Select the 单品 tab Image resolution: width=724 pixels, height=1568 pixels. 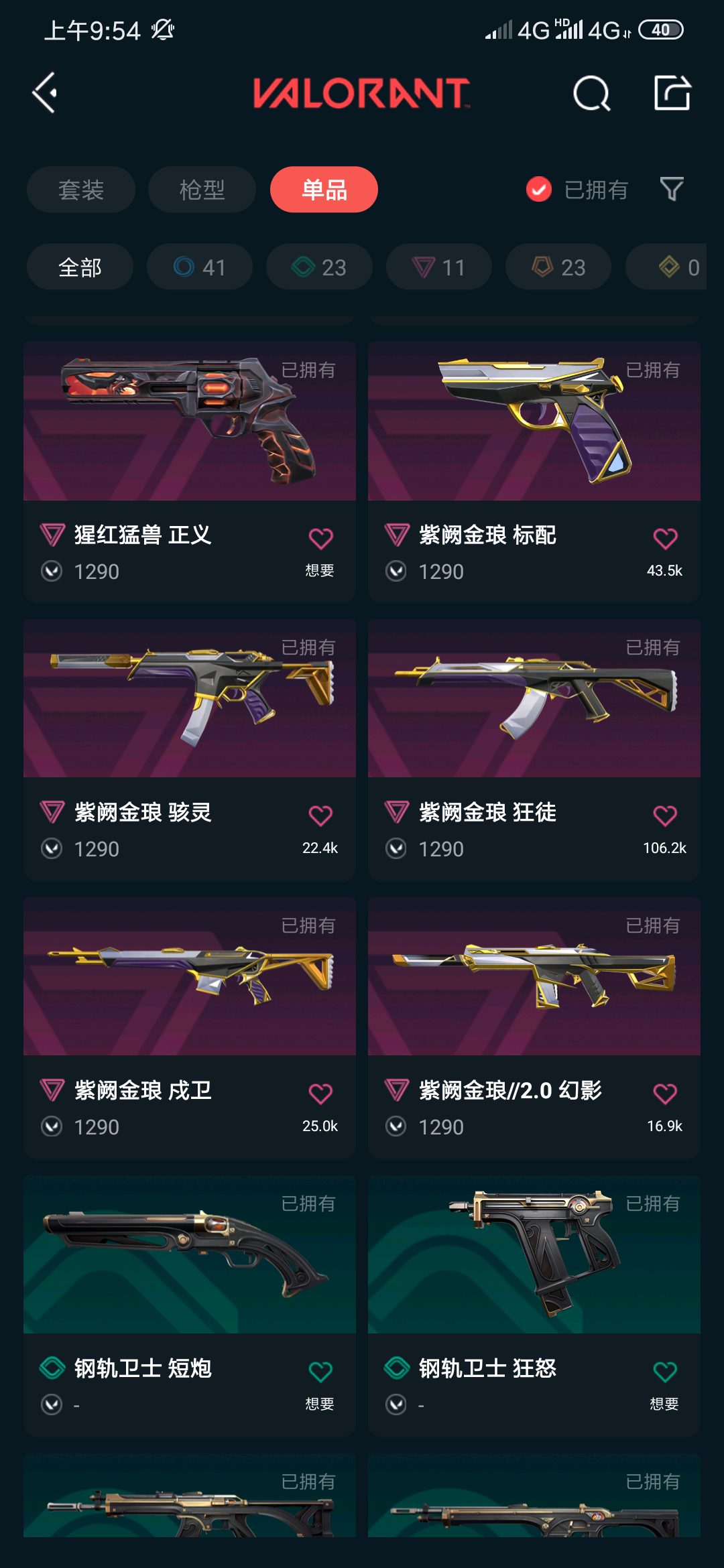point(324,190)
